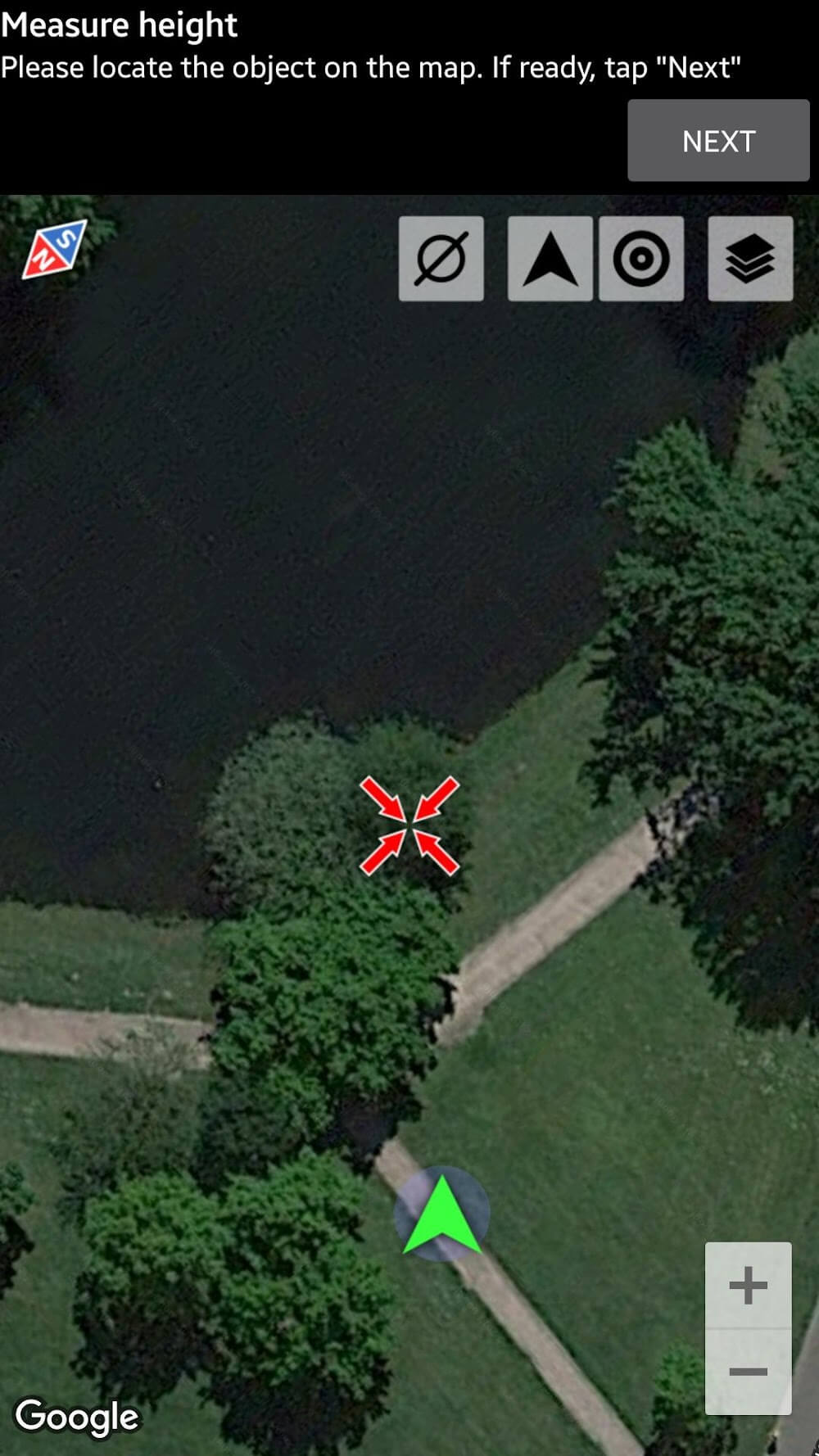819x1456 pixels.
Task: Tap the diameter slashed-circle icon
Action: (441, 259)
